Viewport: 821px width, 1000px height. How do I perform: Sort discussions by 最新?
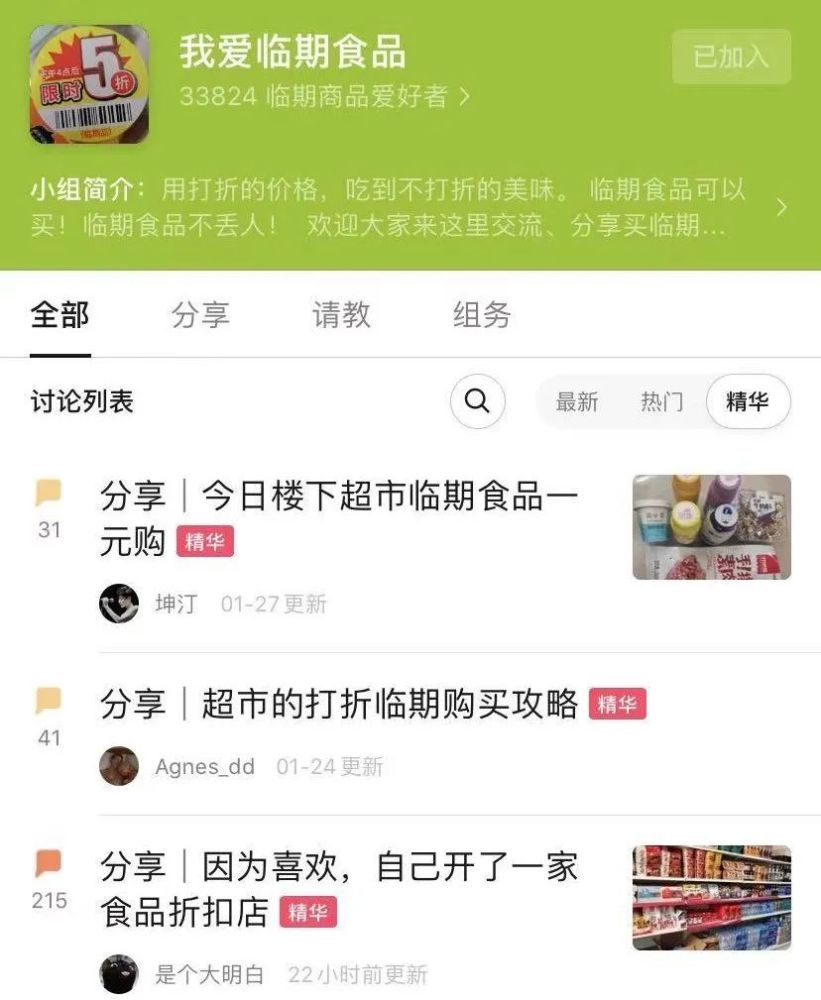tap(577, 402)
